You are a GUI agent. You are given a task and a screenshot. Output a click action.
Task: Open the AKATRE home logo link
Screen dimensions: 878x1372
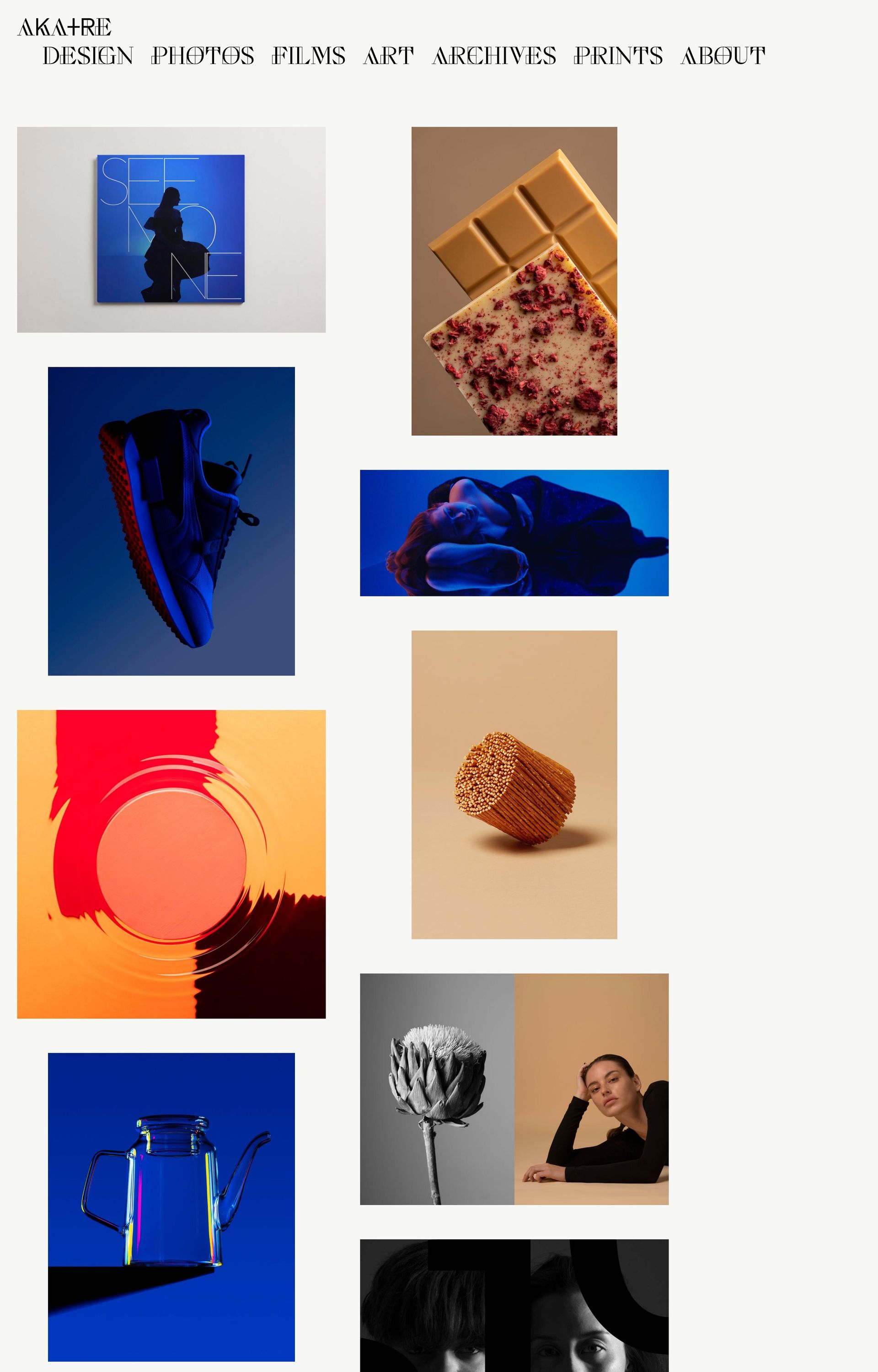pos(64,27)
